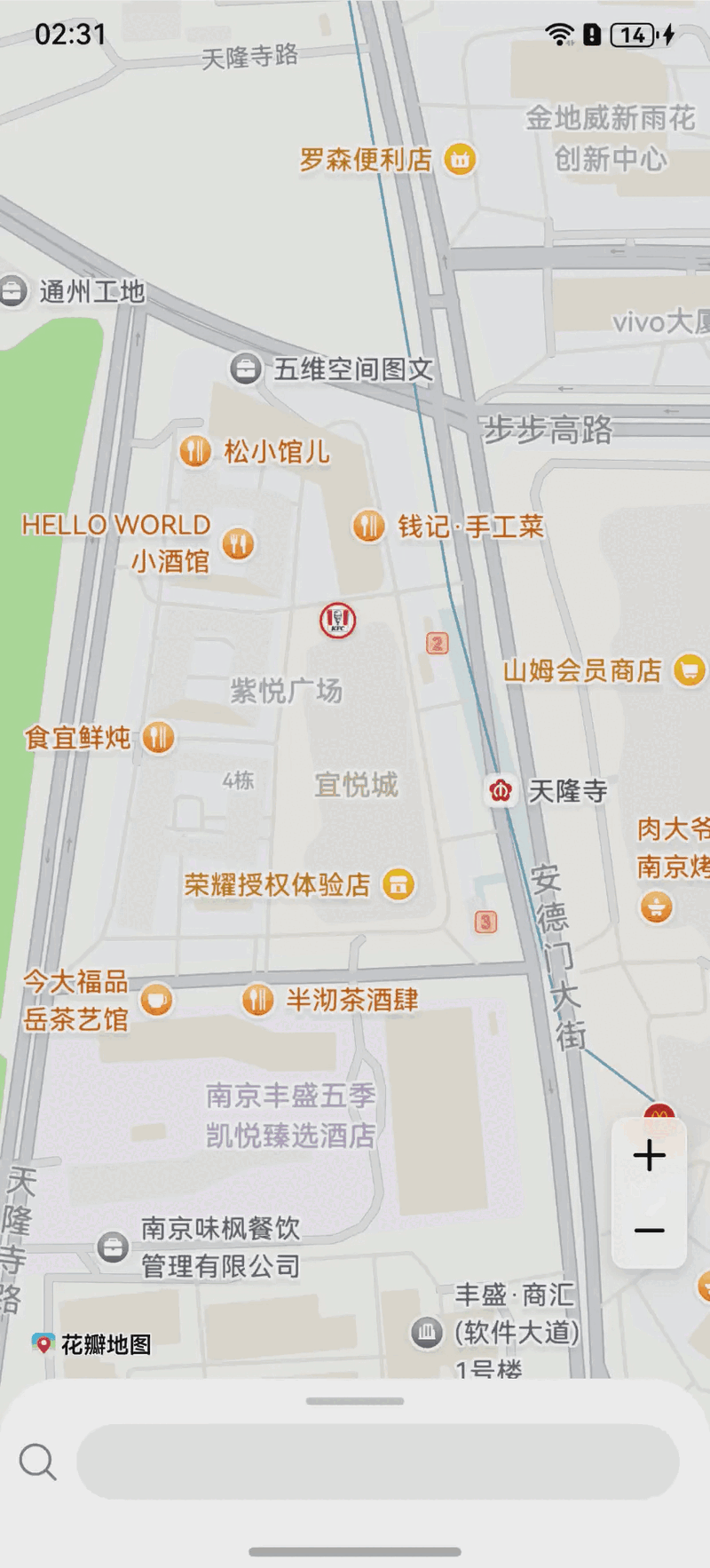This screenshot has width=710, height=1568.
Task: Open the 食宜鲜炖 restaurant marker
Action: click(159, 737)
